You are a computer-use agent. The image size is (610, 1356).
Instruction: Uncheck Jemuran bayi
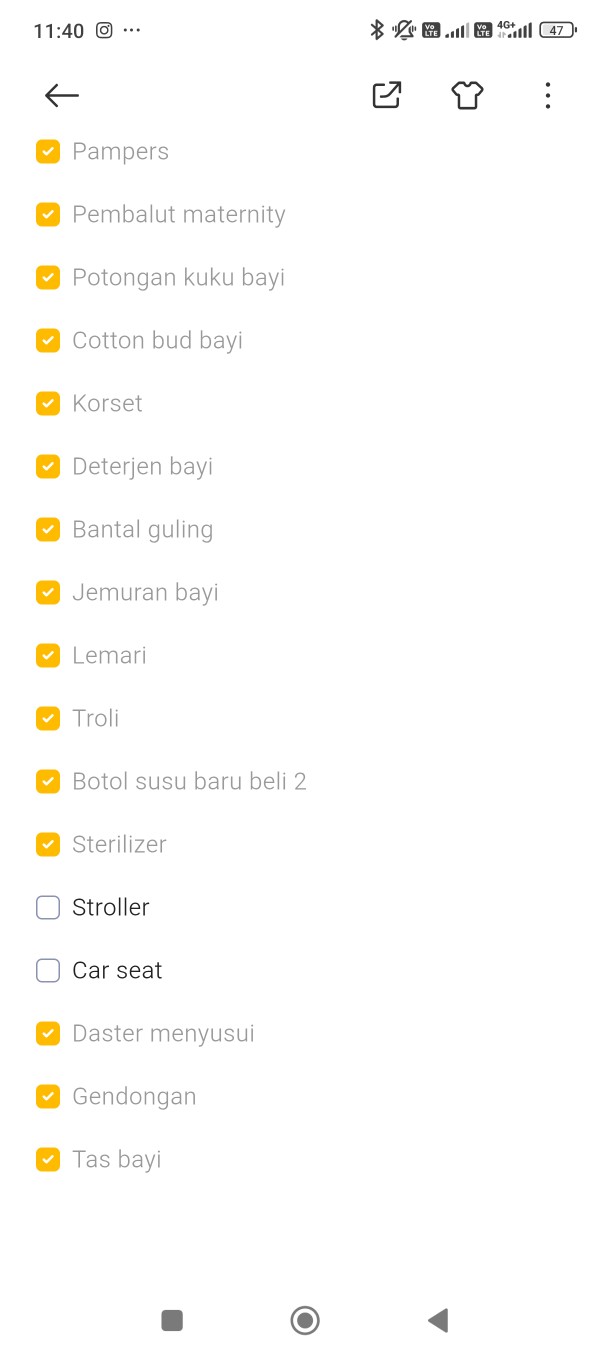click(x=48, y=592)
